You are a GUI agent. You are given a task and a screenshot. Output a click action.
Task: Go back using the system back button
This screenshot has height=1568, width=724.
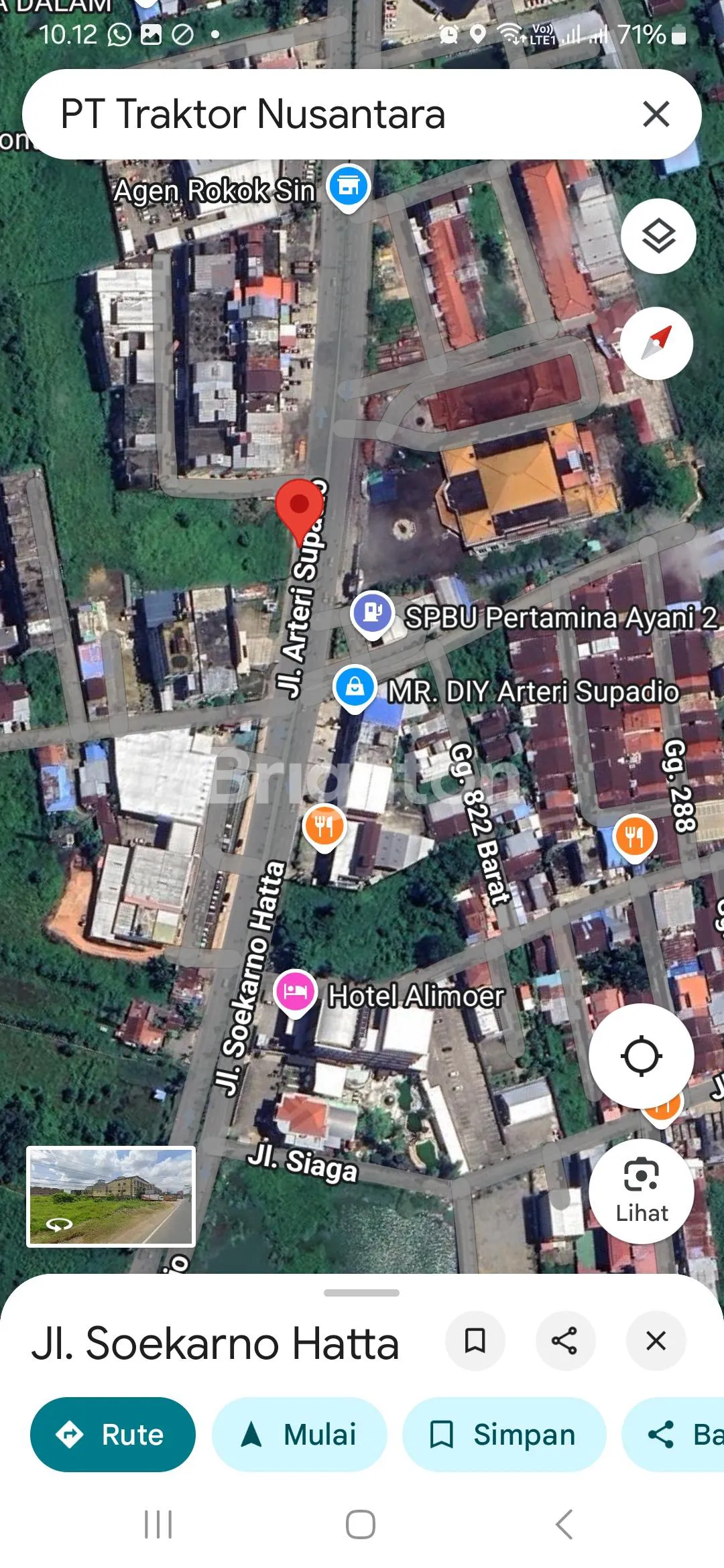click(x=564, y=1524)
